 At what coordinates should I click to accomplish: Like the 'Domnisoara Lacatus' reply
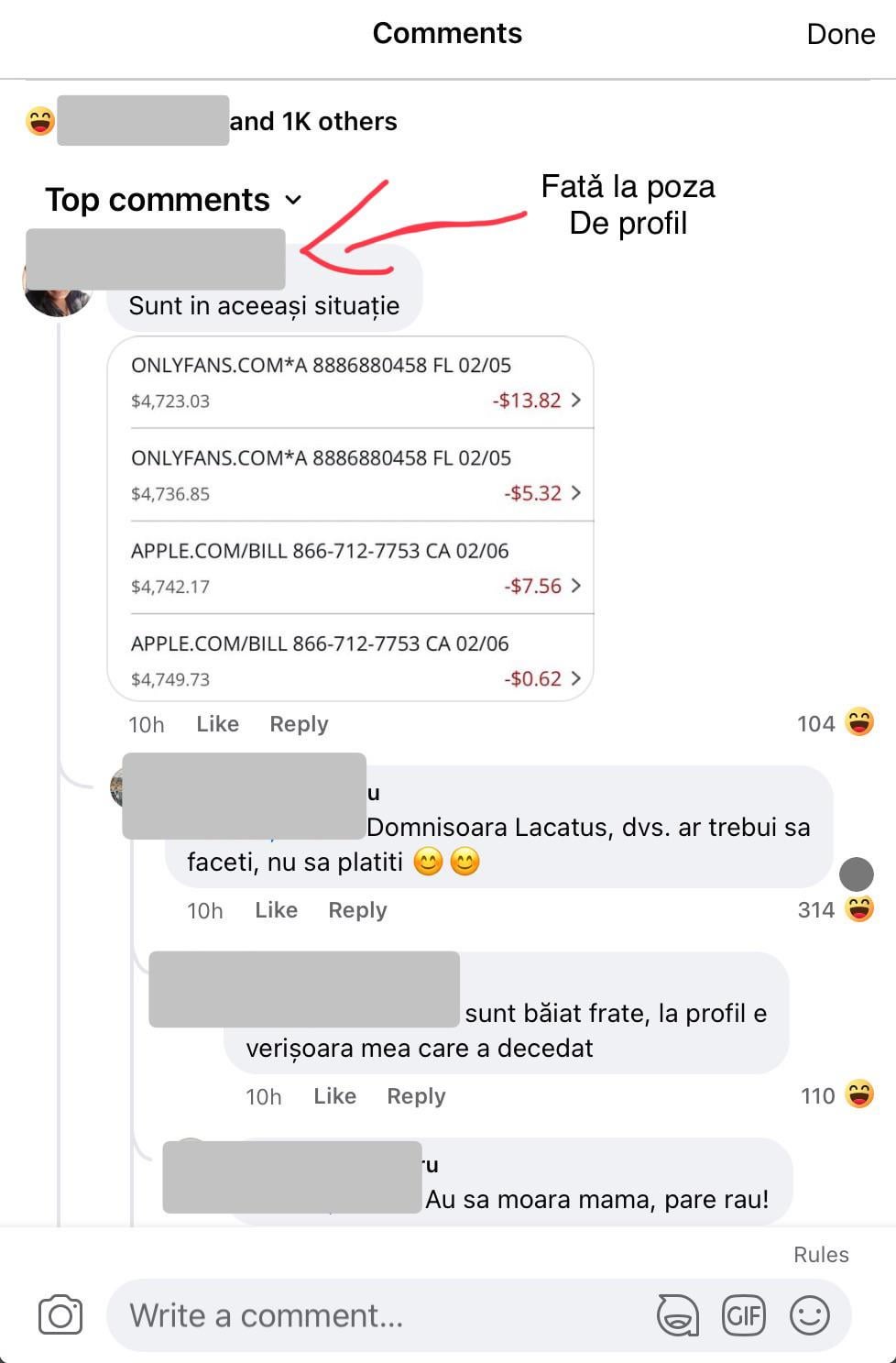tap(276, 910)
